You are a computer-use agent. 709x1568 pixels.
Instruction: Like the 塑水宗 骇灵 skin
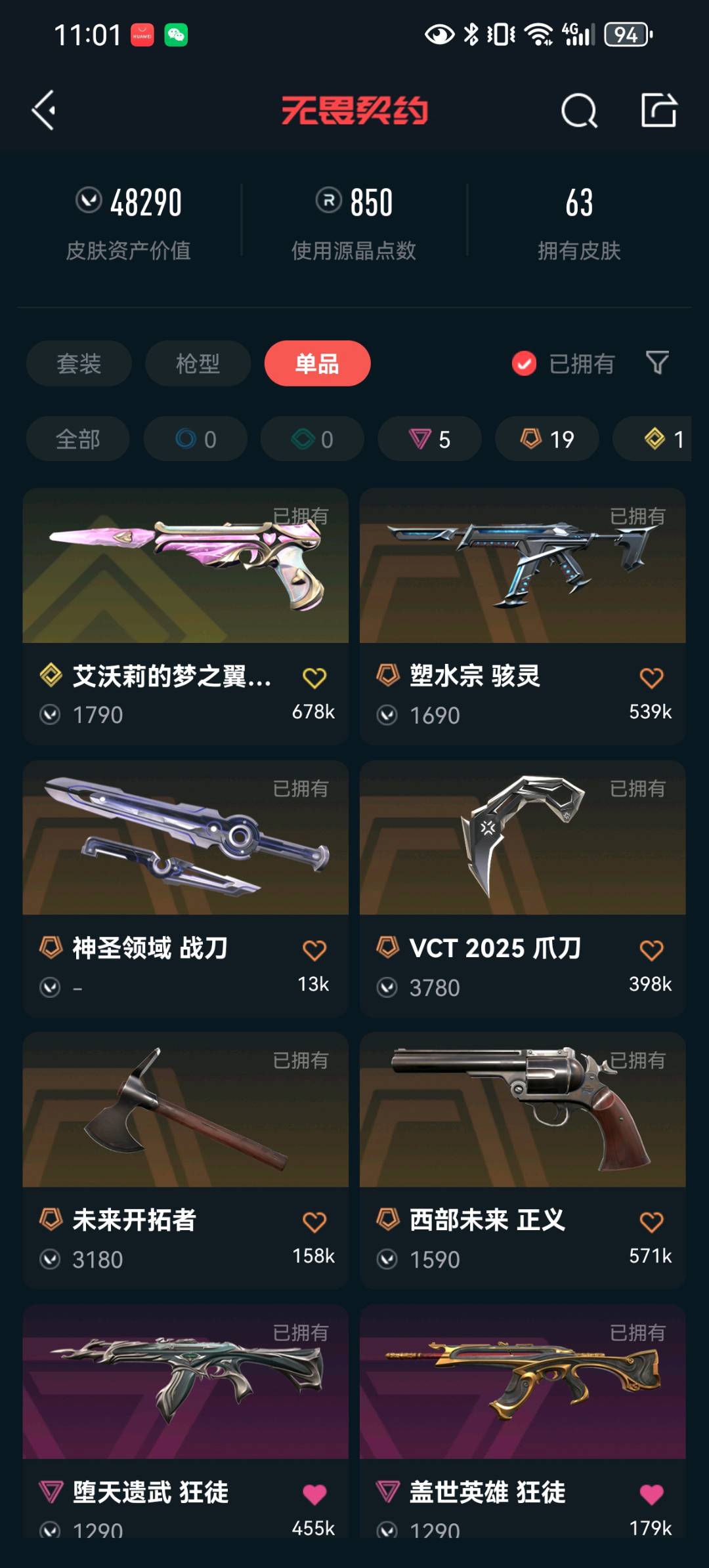click(x=651, y=678)
